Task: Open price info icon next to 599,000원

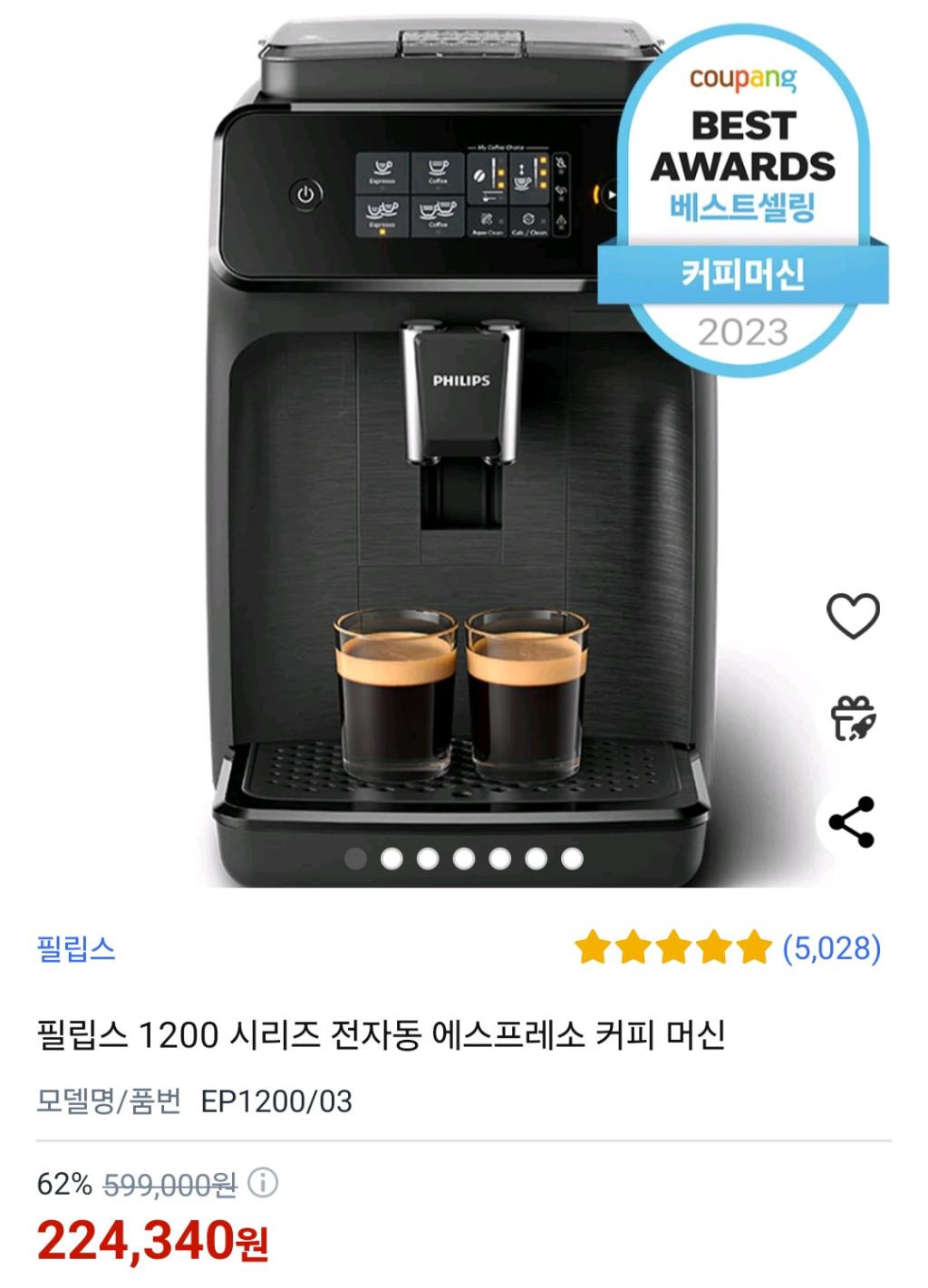Action: click(x=263, y=1183)
